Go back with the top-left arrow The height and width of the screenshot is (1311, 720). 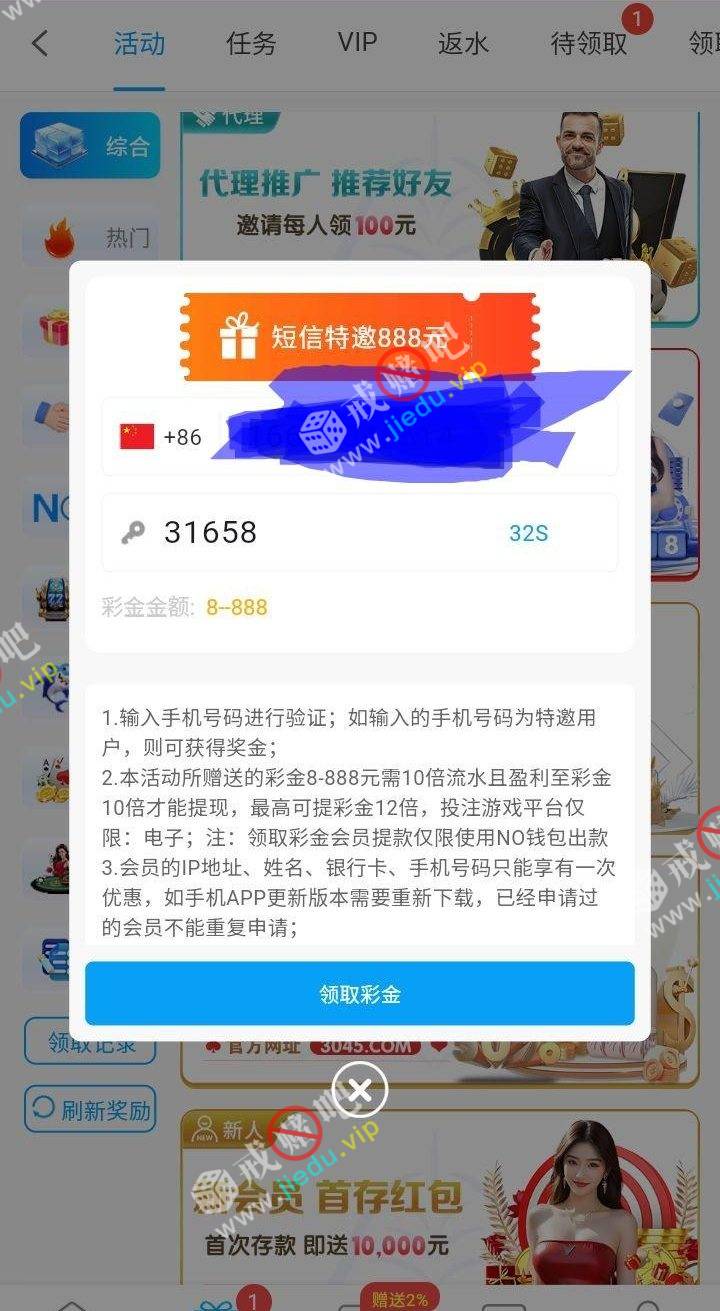pos(40,44)
